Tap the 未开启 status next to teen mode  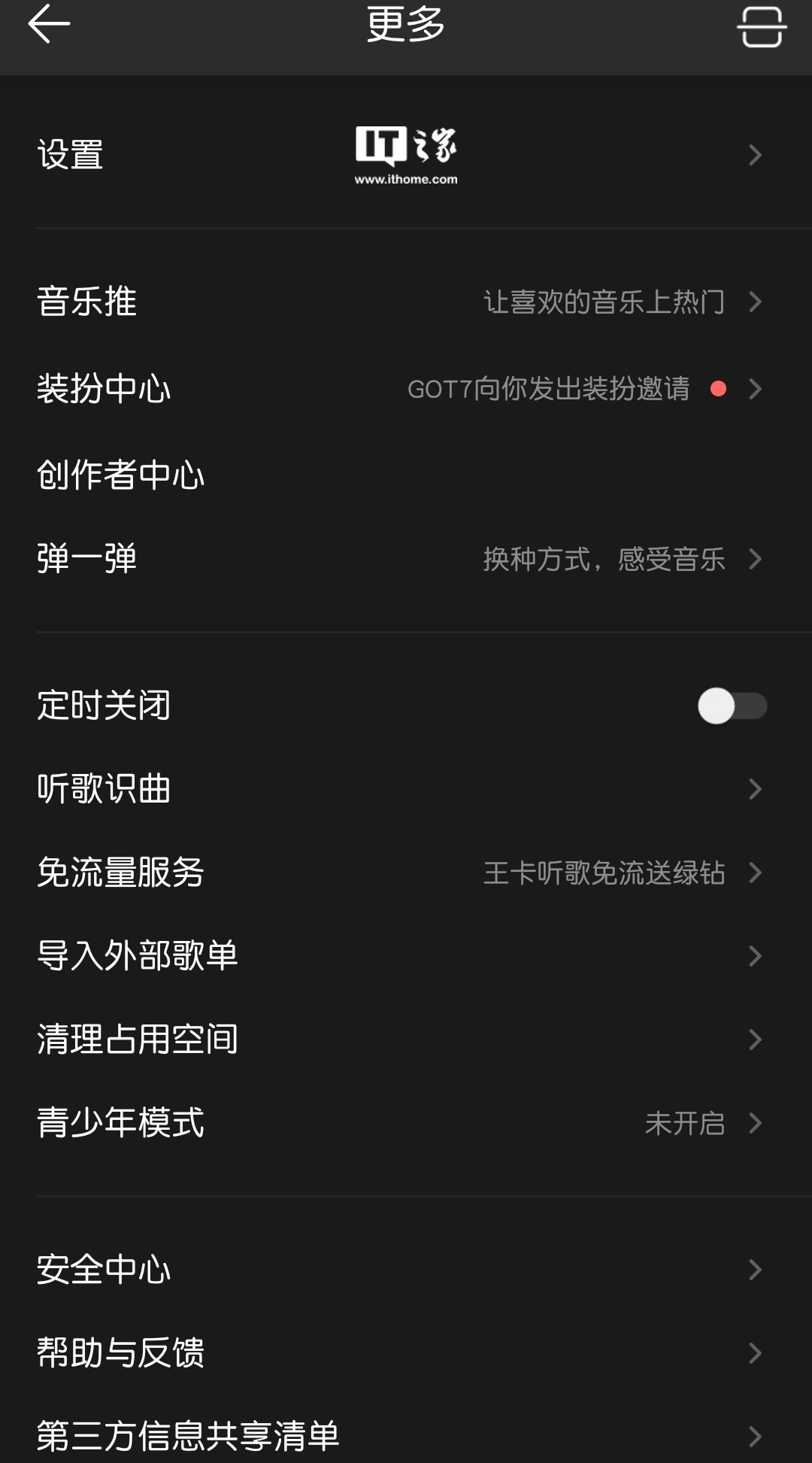pyautogui.click(x=685, y=1124)
